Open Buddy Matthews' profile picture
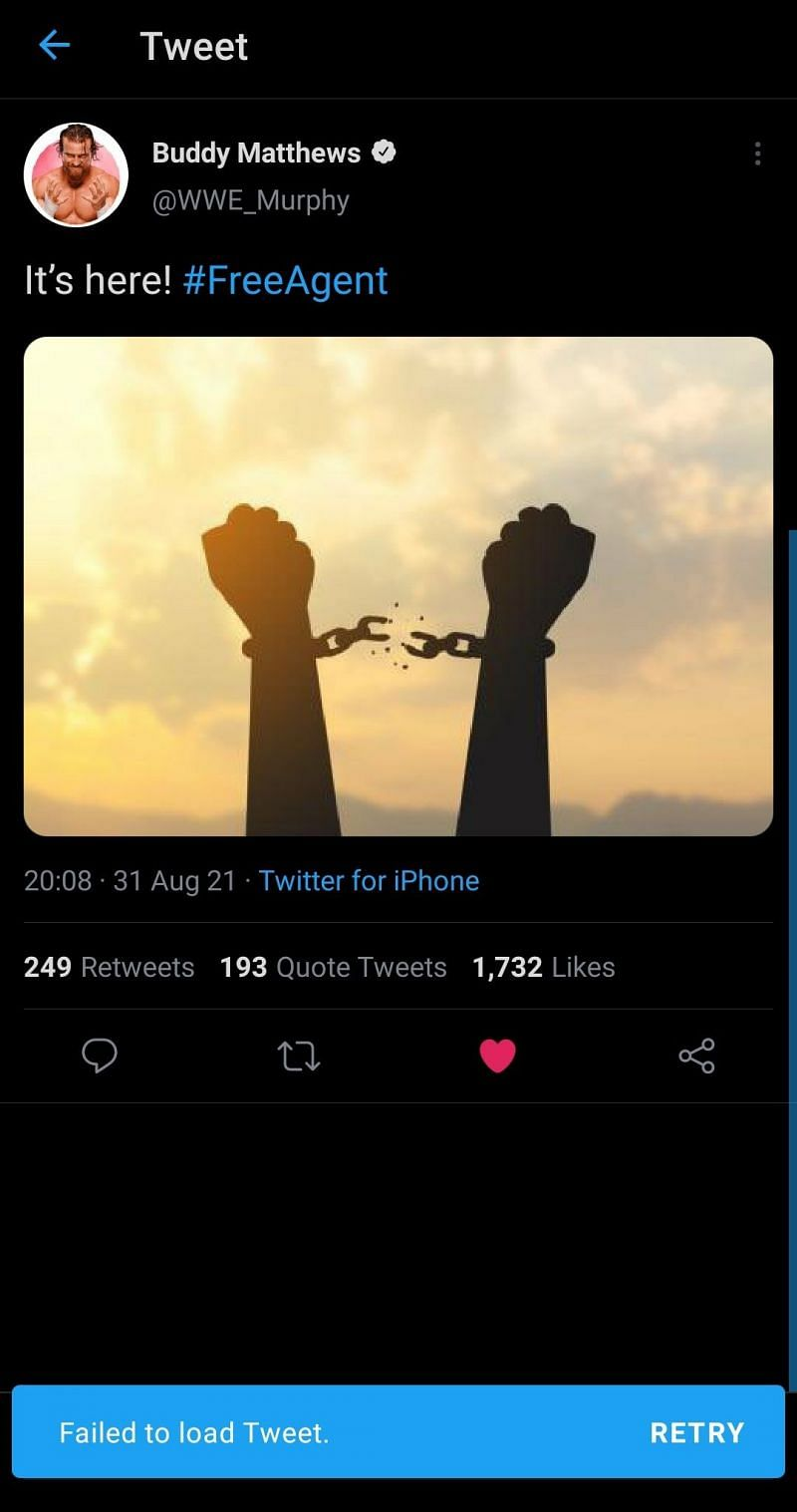797x1512 pixels. 76,175
